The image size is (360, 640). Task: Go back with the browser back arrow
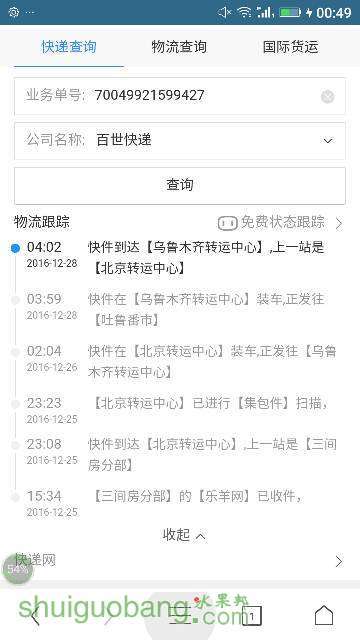pyautogui.click(x=36, y=616)
